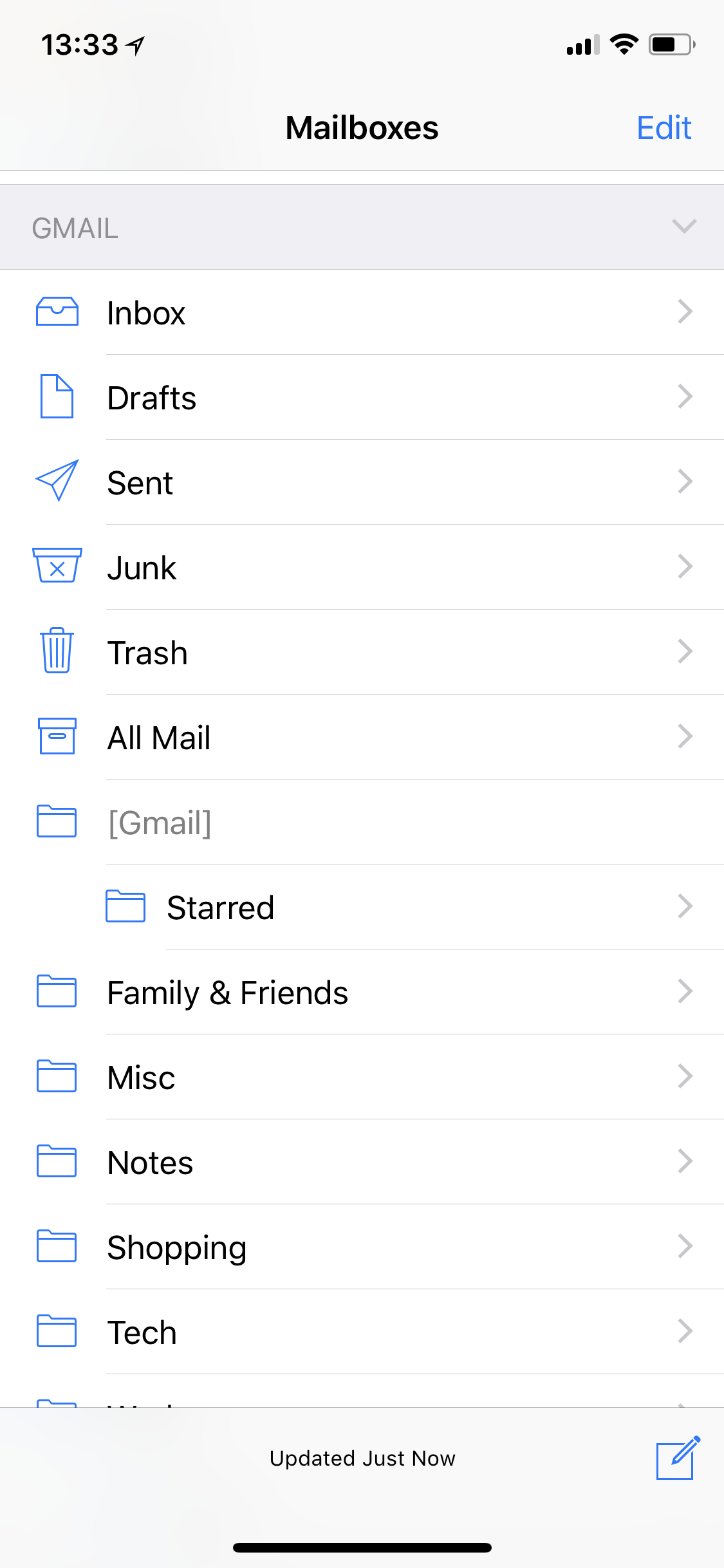Open the All Mail archive
724x1568 pixels.
[x=362, y=738]
